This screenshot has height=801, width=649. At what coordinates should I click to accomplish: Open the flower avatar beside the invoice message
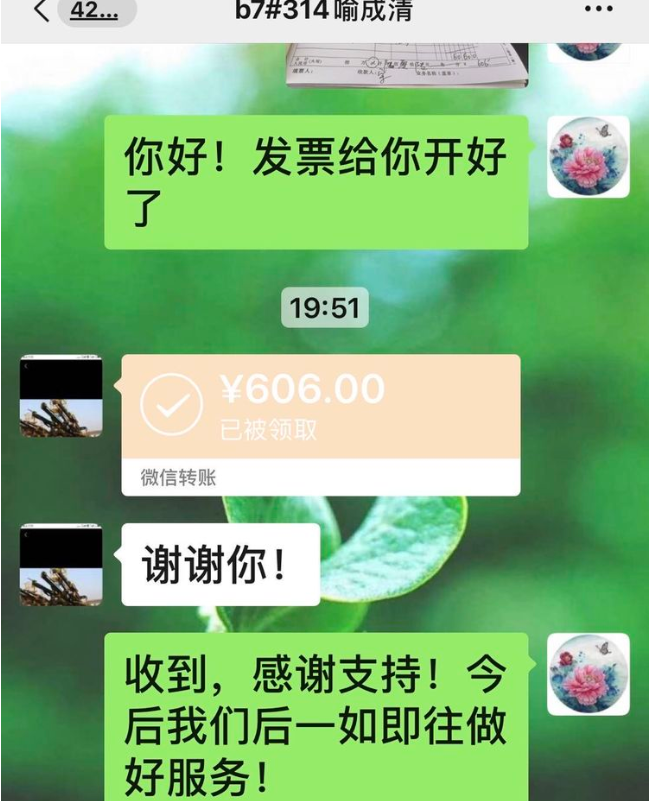[x=589, y=156]
